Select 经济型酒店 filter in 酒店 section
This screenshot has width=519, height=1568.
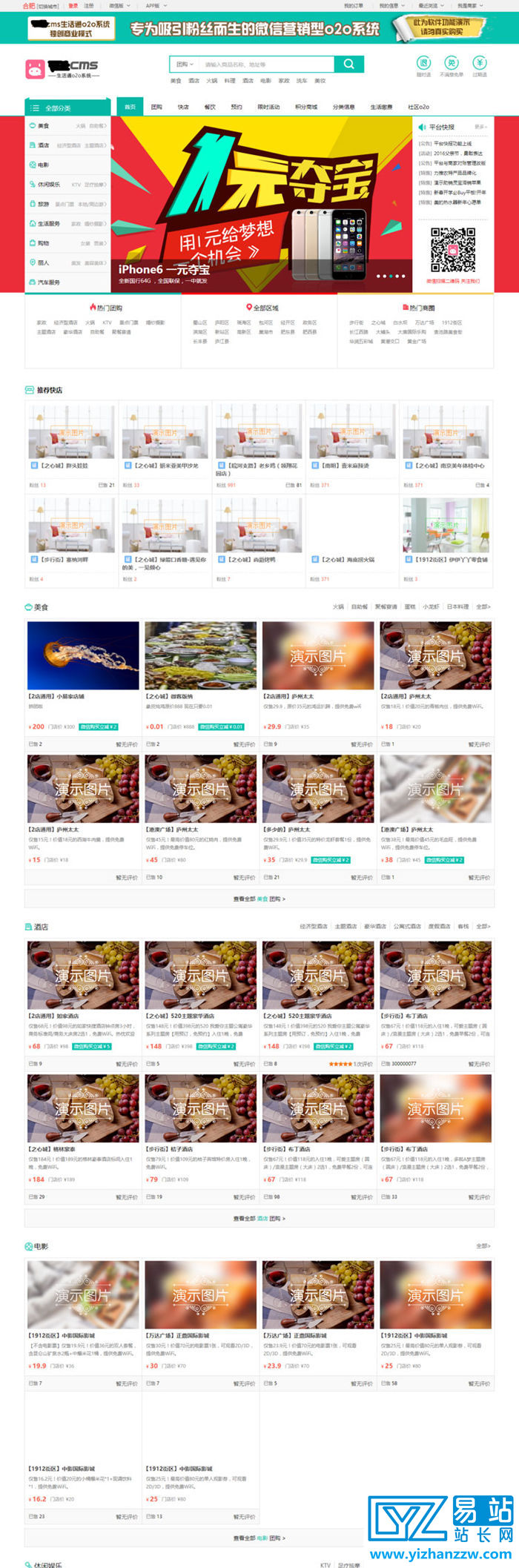pos(314,926)
